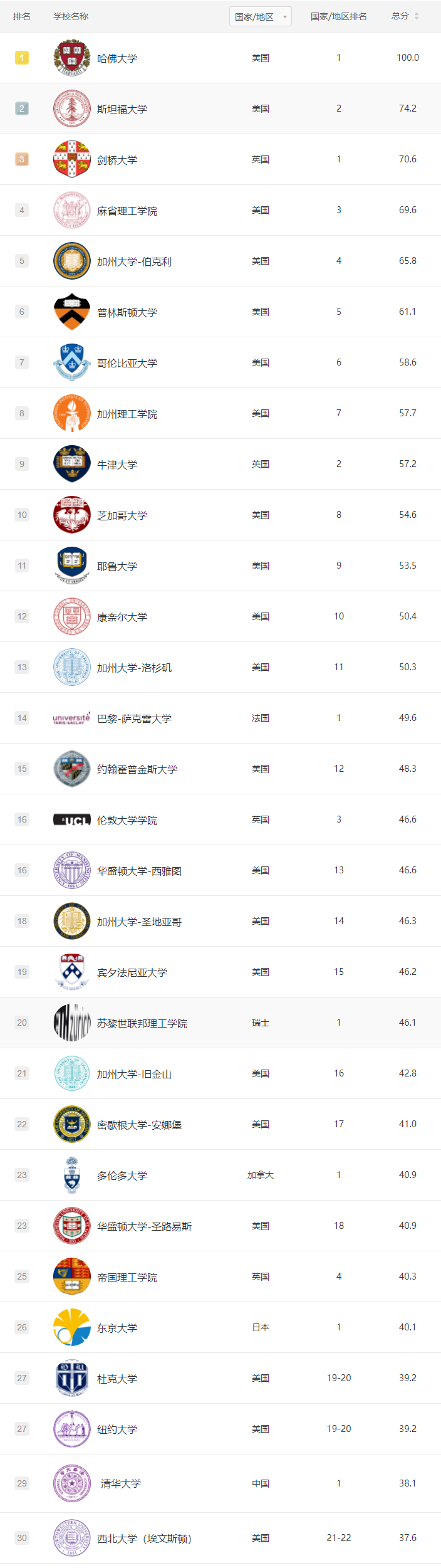Image resolution: width=441 pixels, height=1568 pixels.
Task: Select 苏黎世联邦理工学院
Action: (x=142, y=1023)
